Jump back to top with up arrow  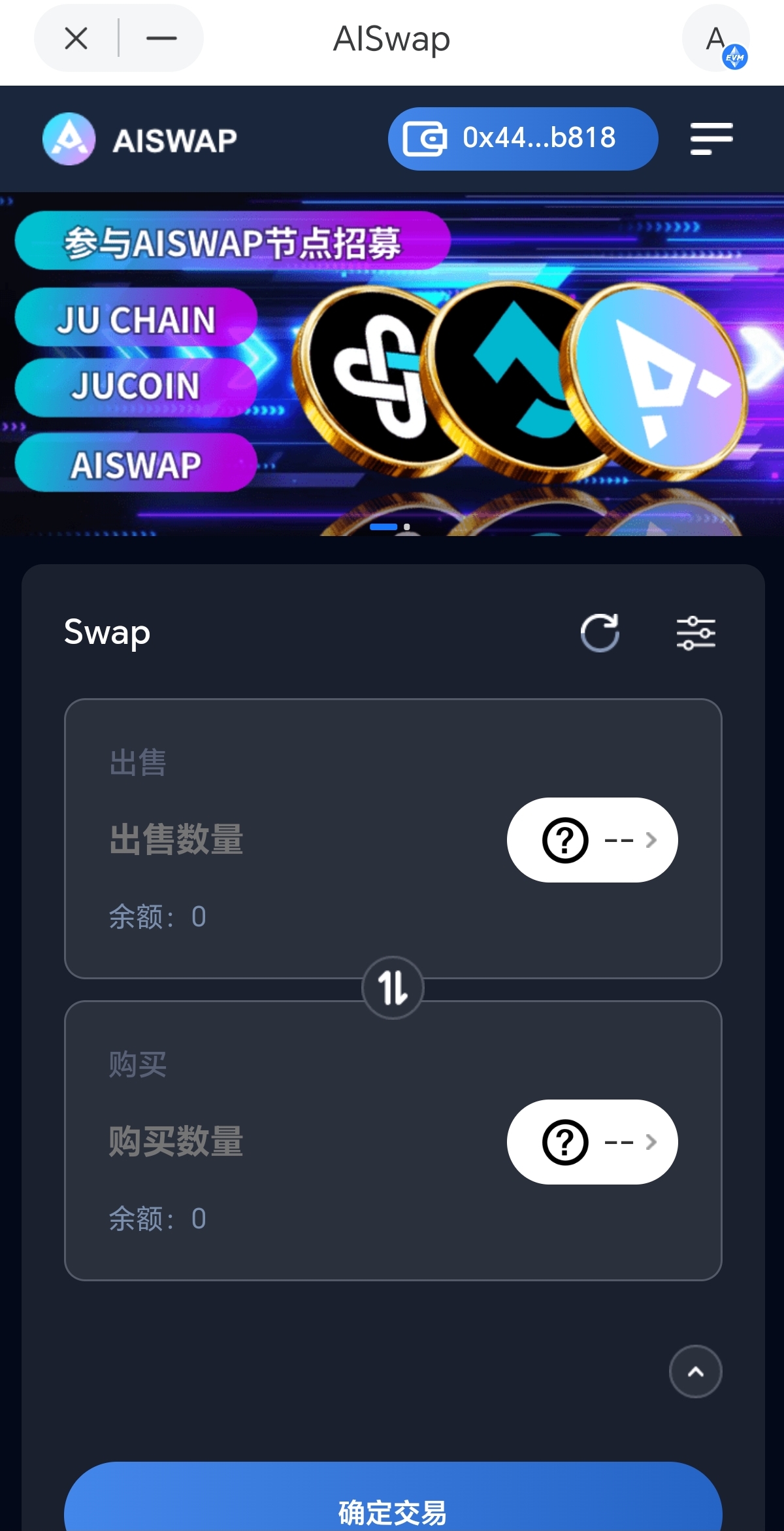pyautogui.click(x=695, y=1371)
